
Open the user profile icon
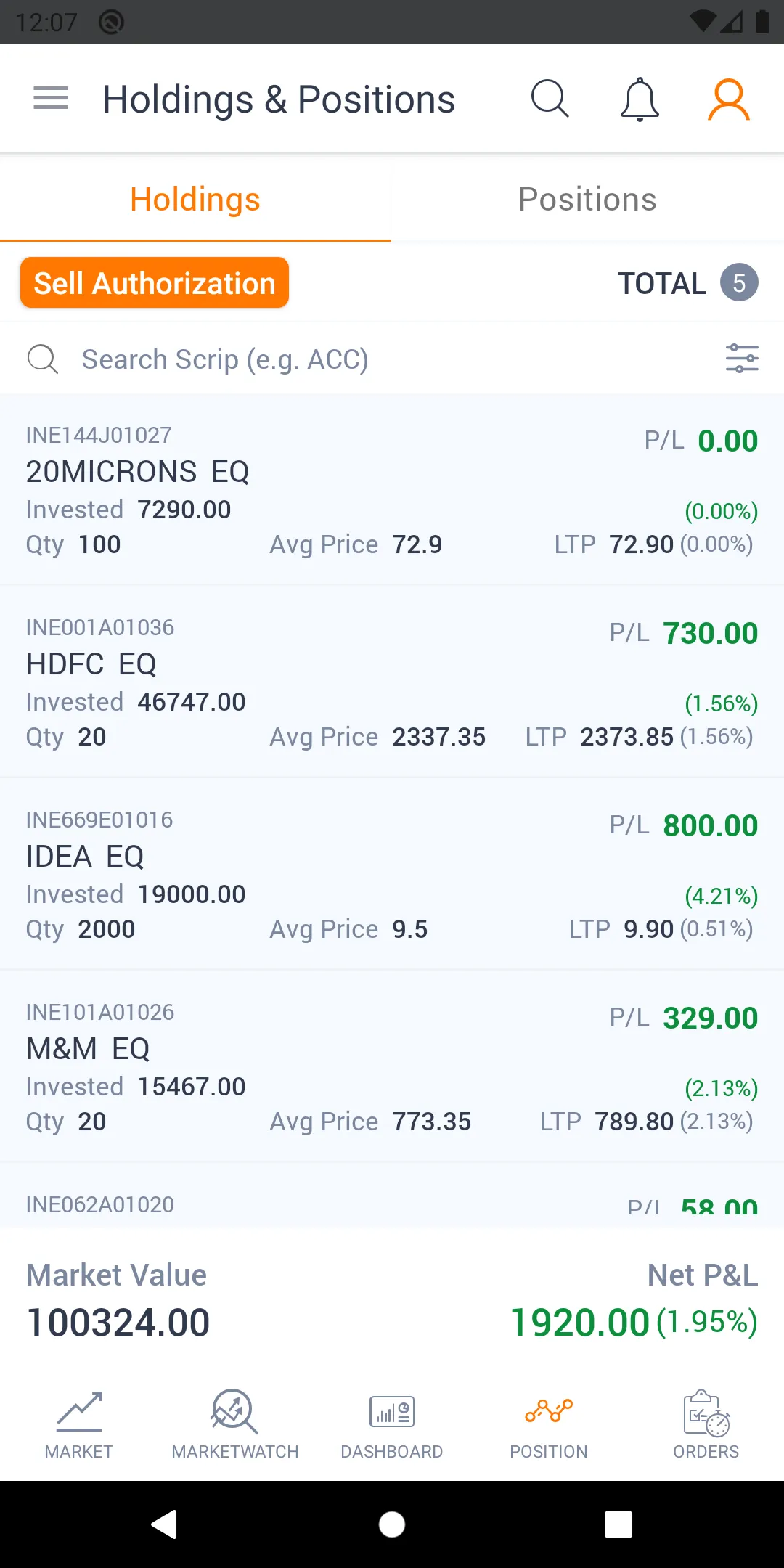pos(730,99)
